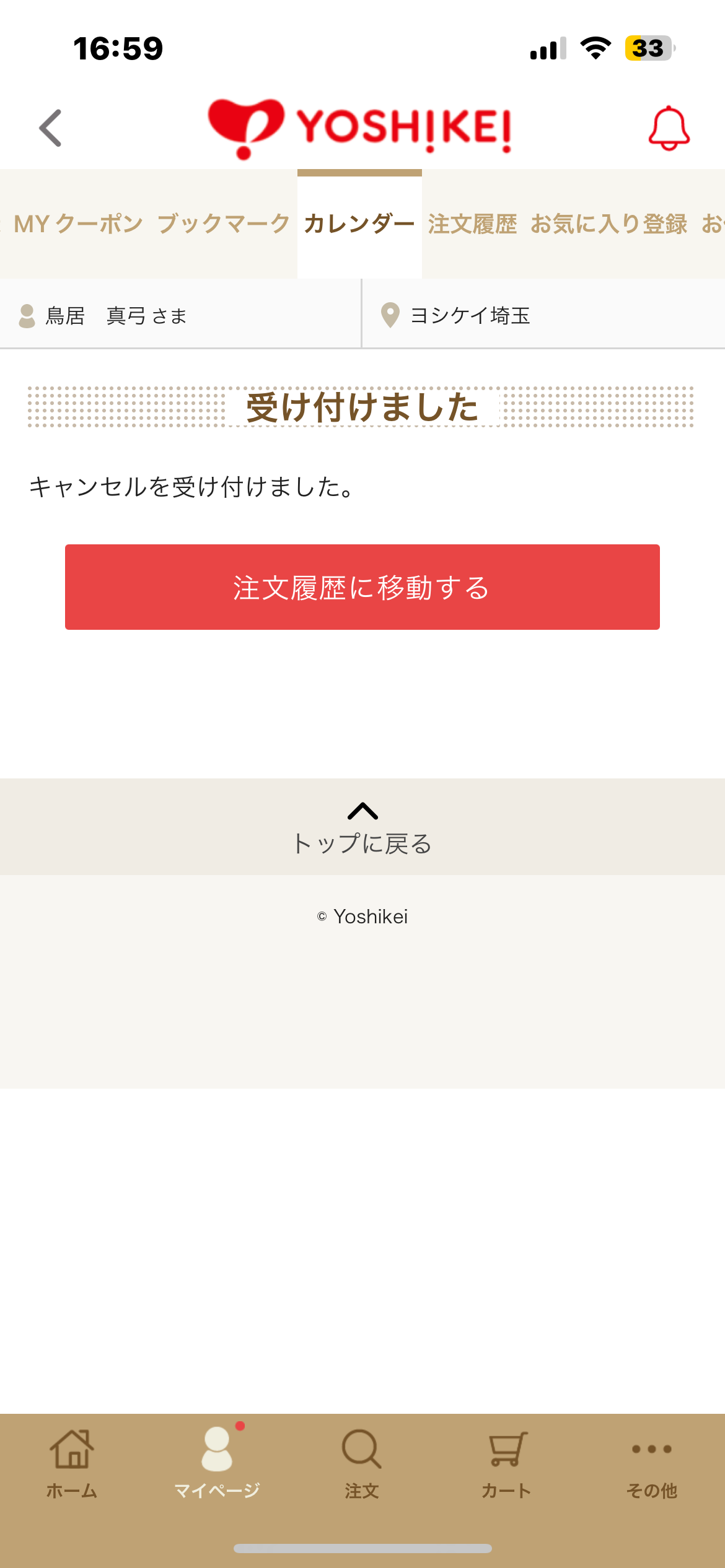The image size is (725, 1568).
Task: Open the ブックマーク tab
Action: click(x=224, y=224)
